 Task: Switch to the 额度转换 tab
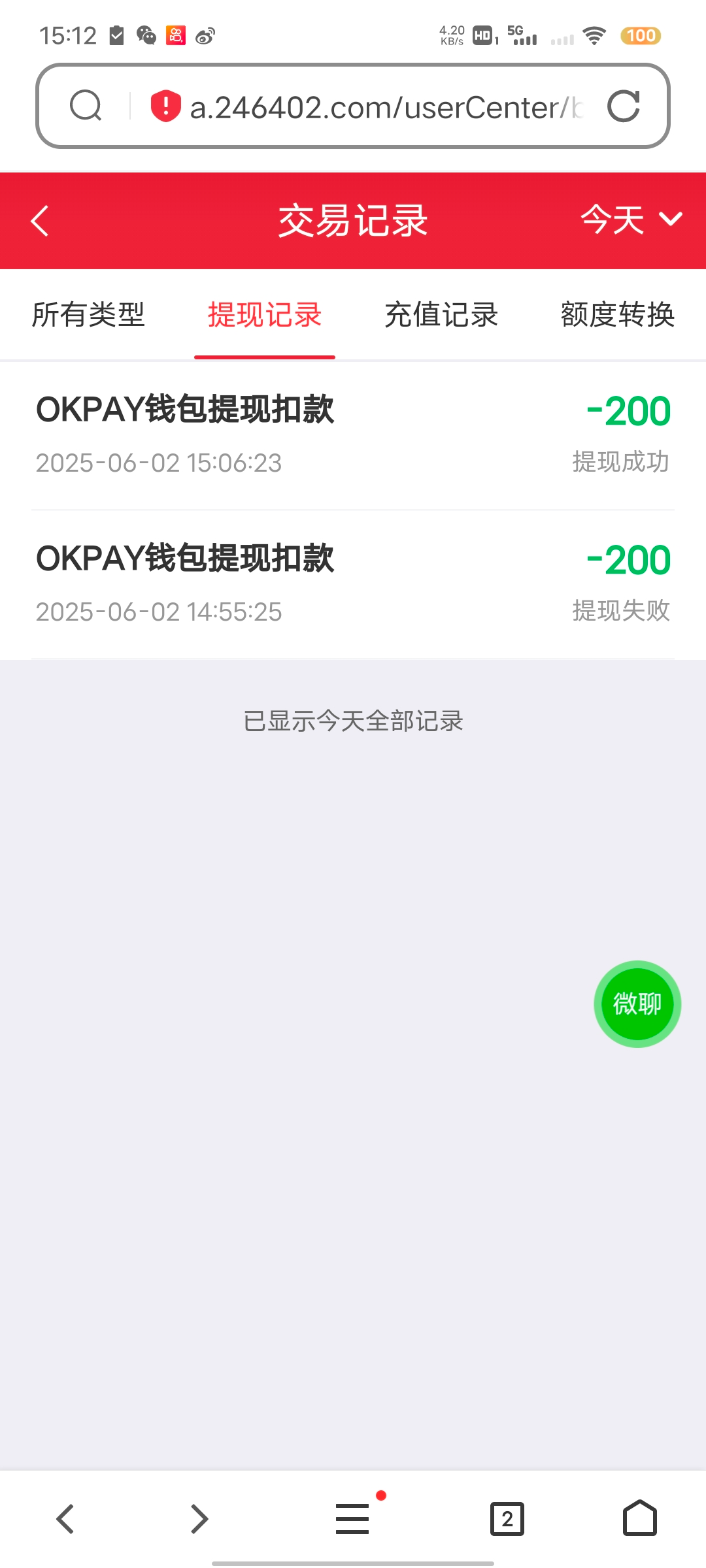click(617, 315)
